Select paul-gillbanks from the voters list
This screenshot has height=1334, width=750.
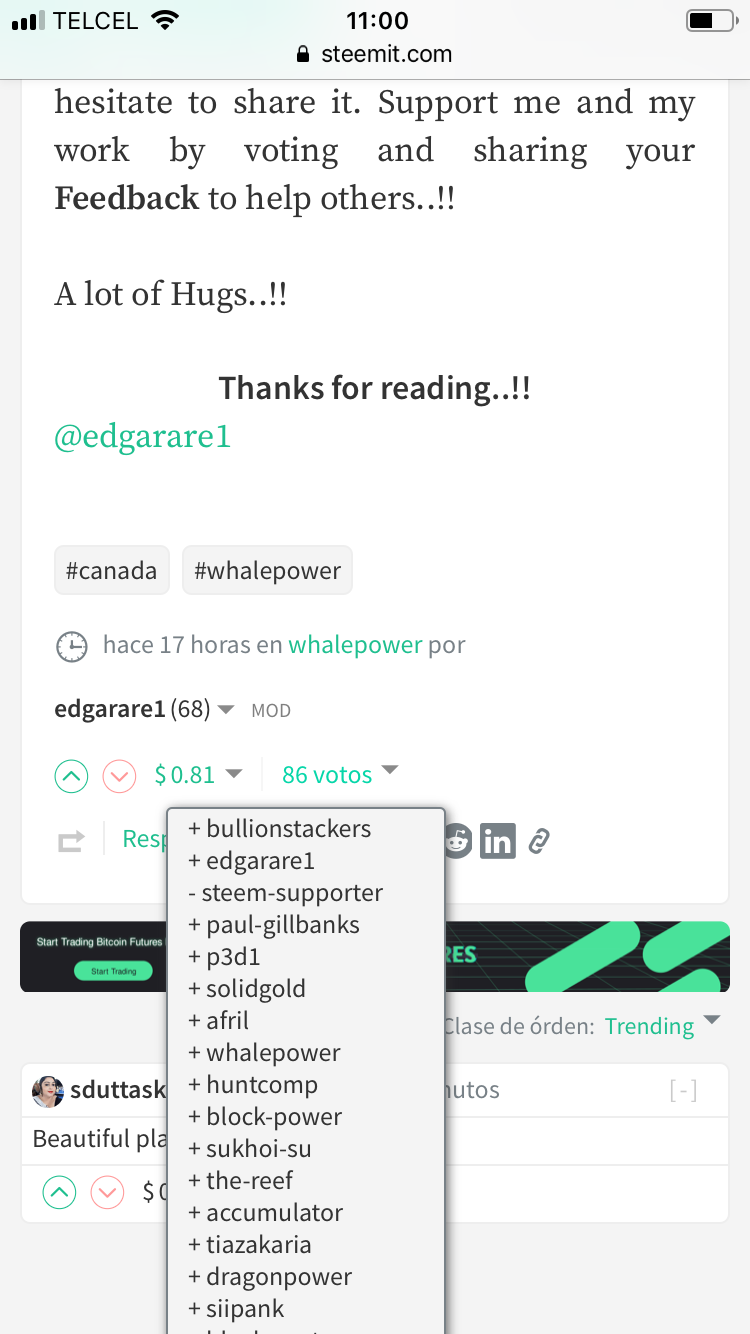pyautogui.click(x=274, y=925)
